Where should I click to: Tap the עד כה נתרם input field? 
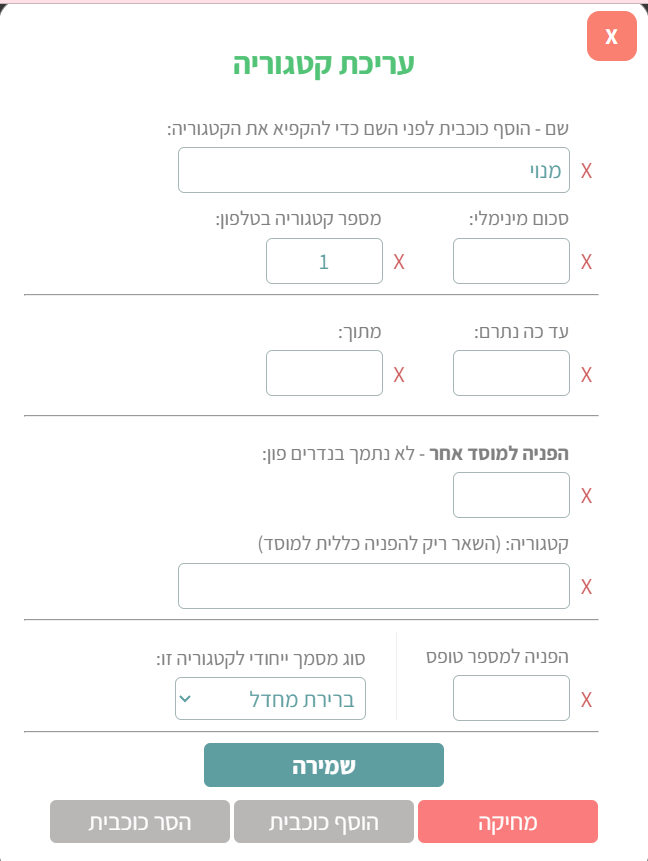[511, 373]
